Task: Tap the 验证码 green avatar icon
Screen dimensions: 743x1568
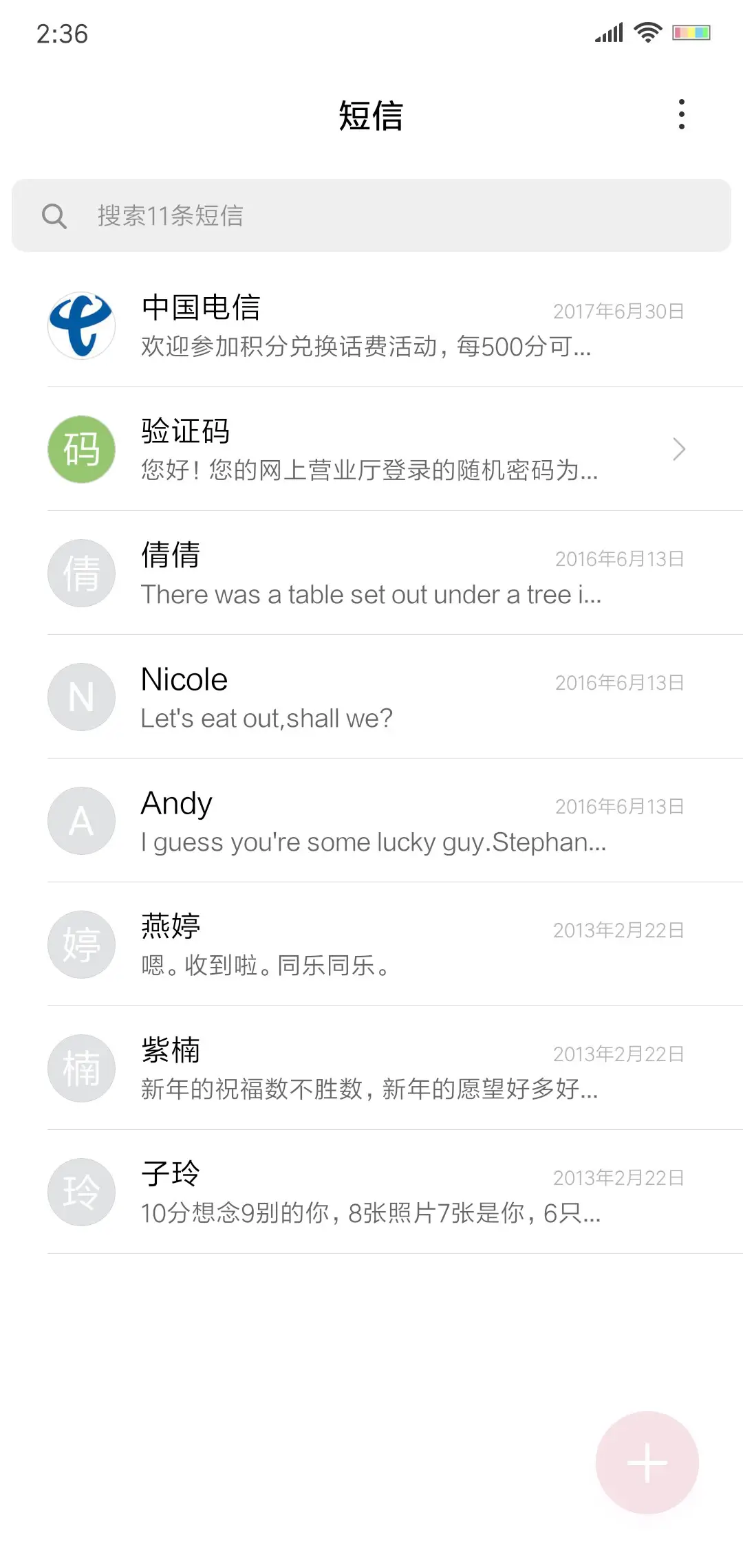Action: (x=80, y=449)
